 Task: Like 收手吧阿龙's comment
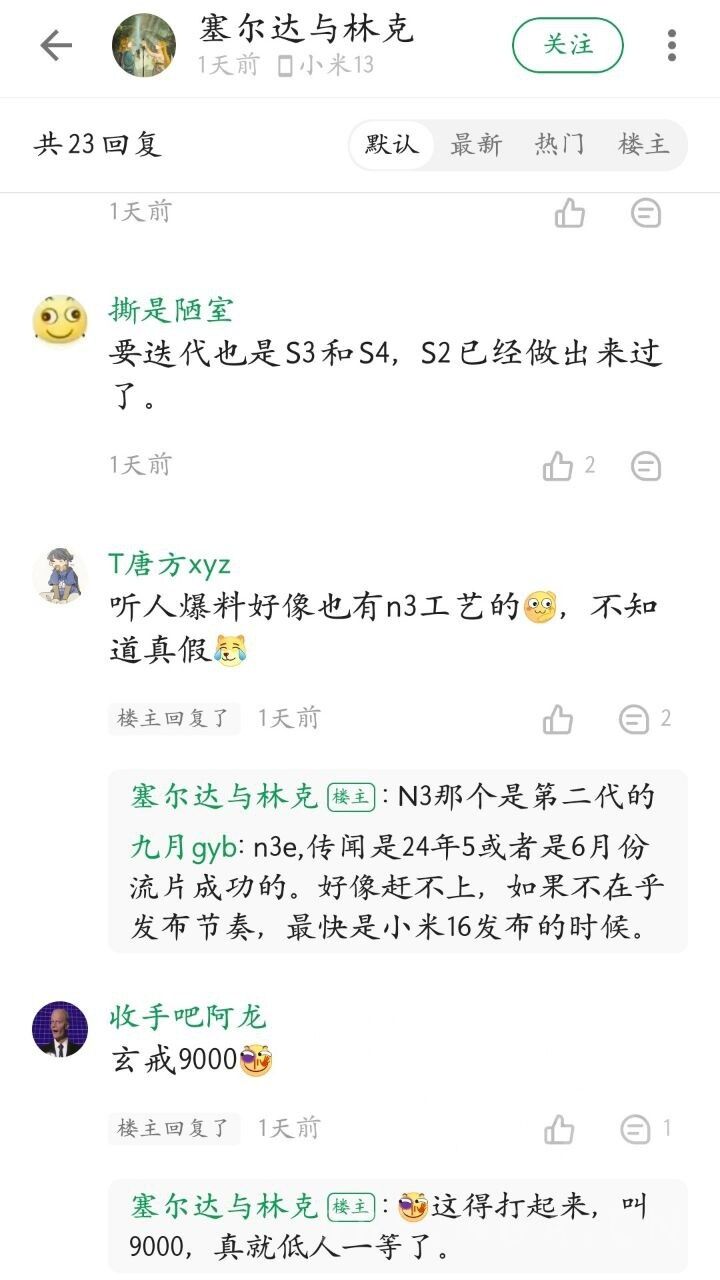[x=559, y=1129]
